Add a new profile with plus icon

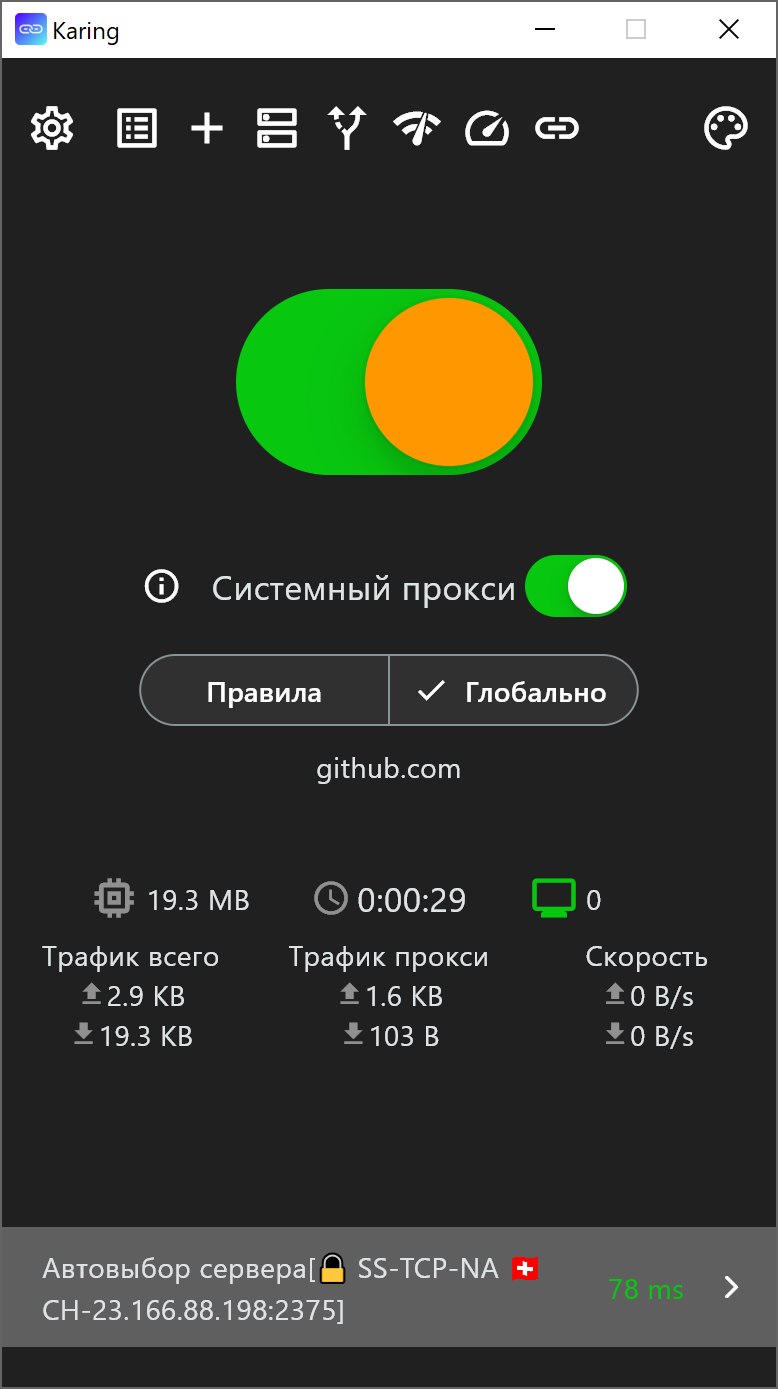(x=207, y=129)
